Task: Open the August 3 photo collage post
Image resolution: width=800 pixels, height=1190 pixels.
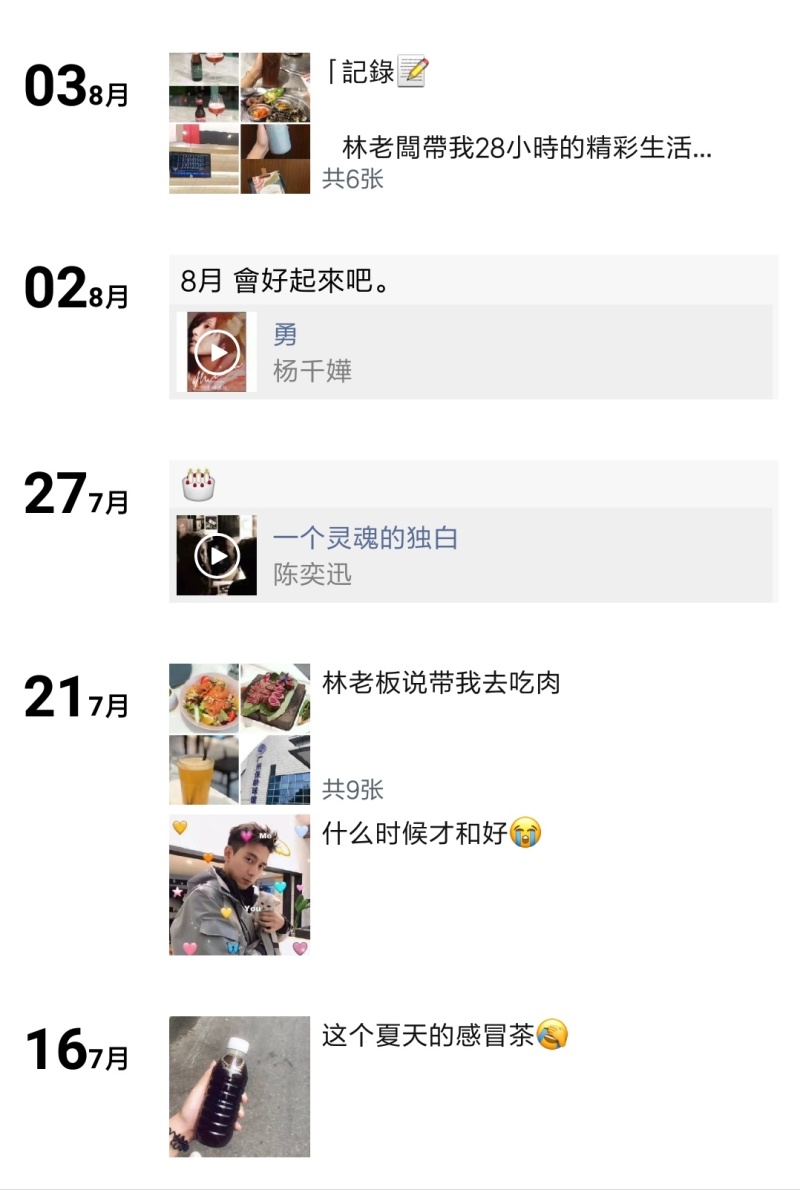Action: click(240, 123)
